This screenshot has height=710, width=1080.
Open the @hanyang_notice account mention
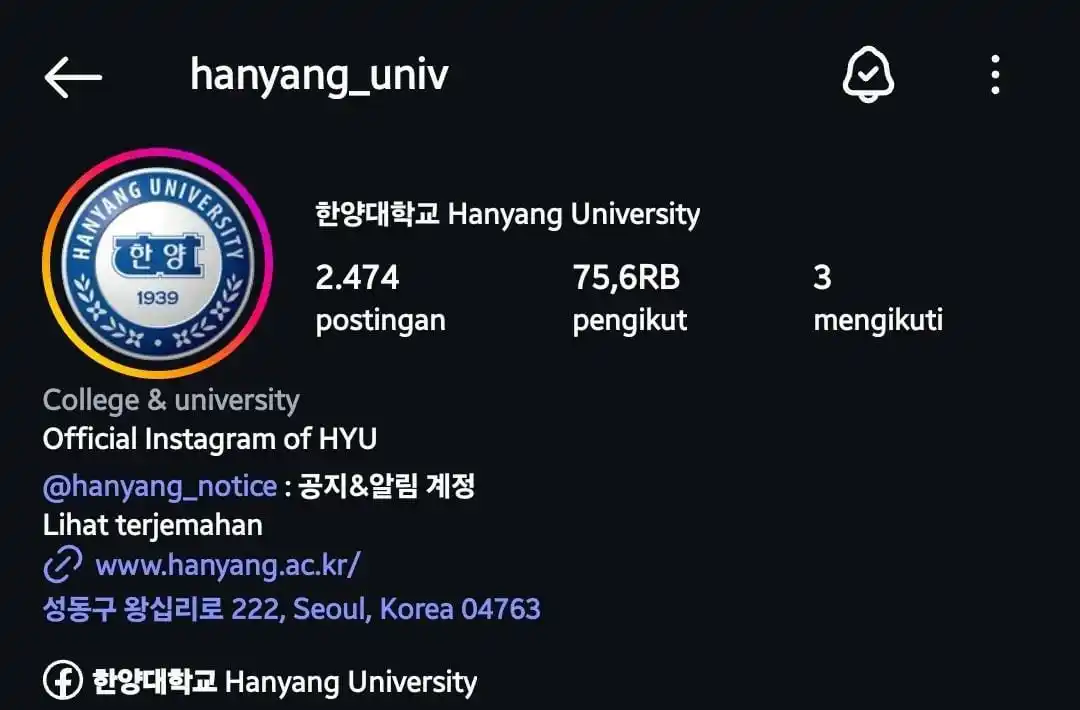pos(160,487)
